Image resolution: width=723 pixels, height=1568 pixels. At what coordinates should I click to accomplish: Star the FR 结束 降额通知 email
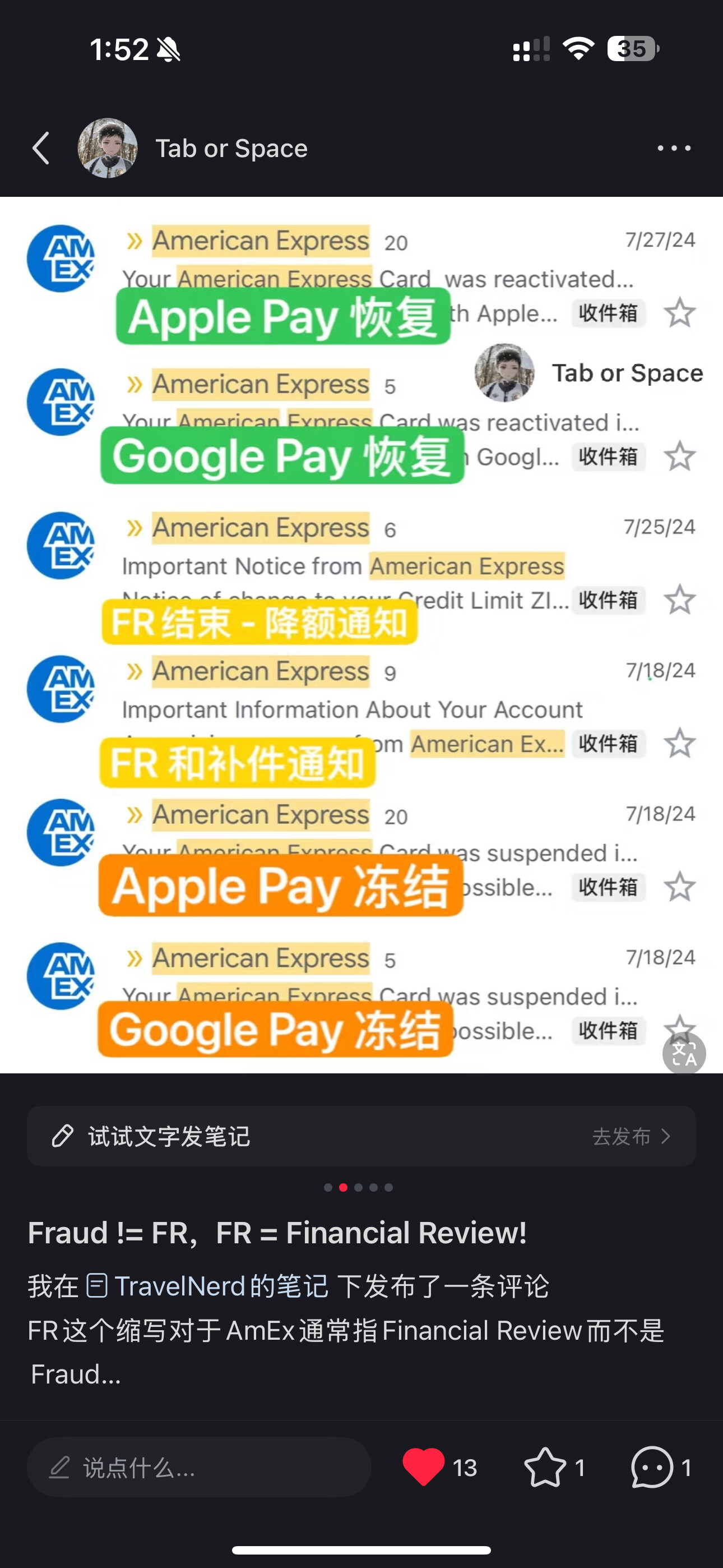[x=680, y=601]
